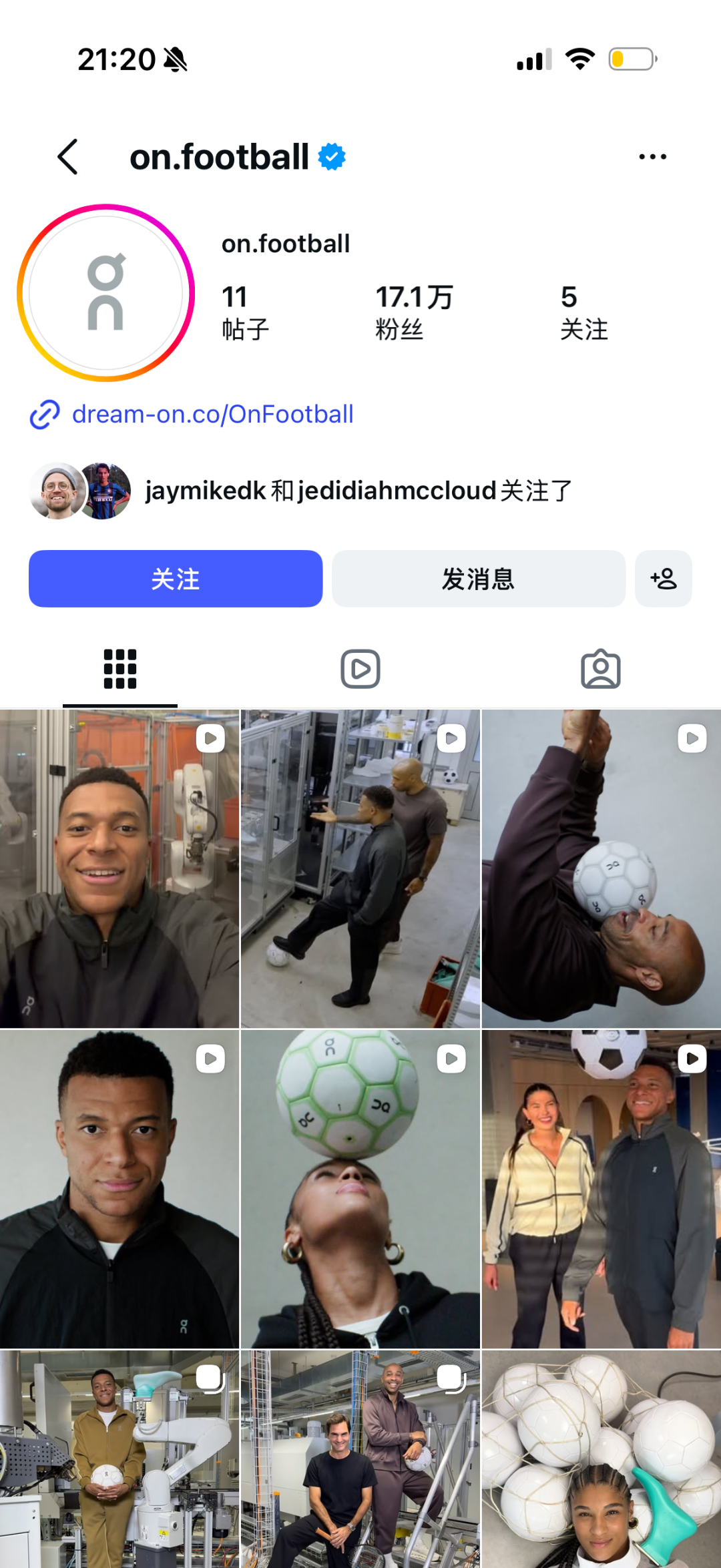The width and height of the screenshot is (721, 1568).
Task: Switch to the tagged photos tab
Action: click(x=601, y=669)
